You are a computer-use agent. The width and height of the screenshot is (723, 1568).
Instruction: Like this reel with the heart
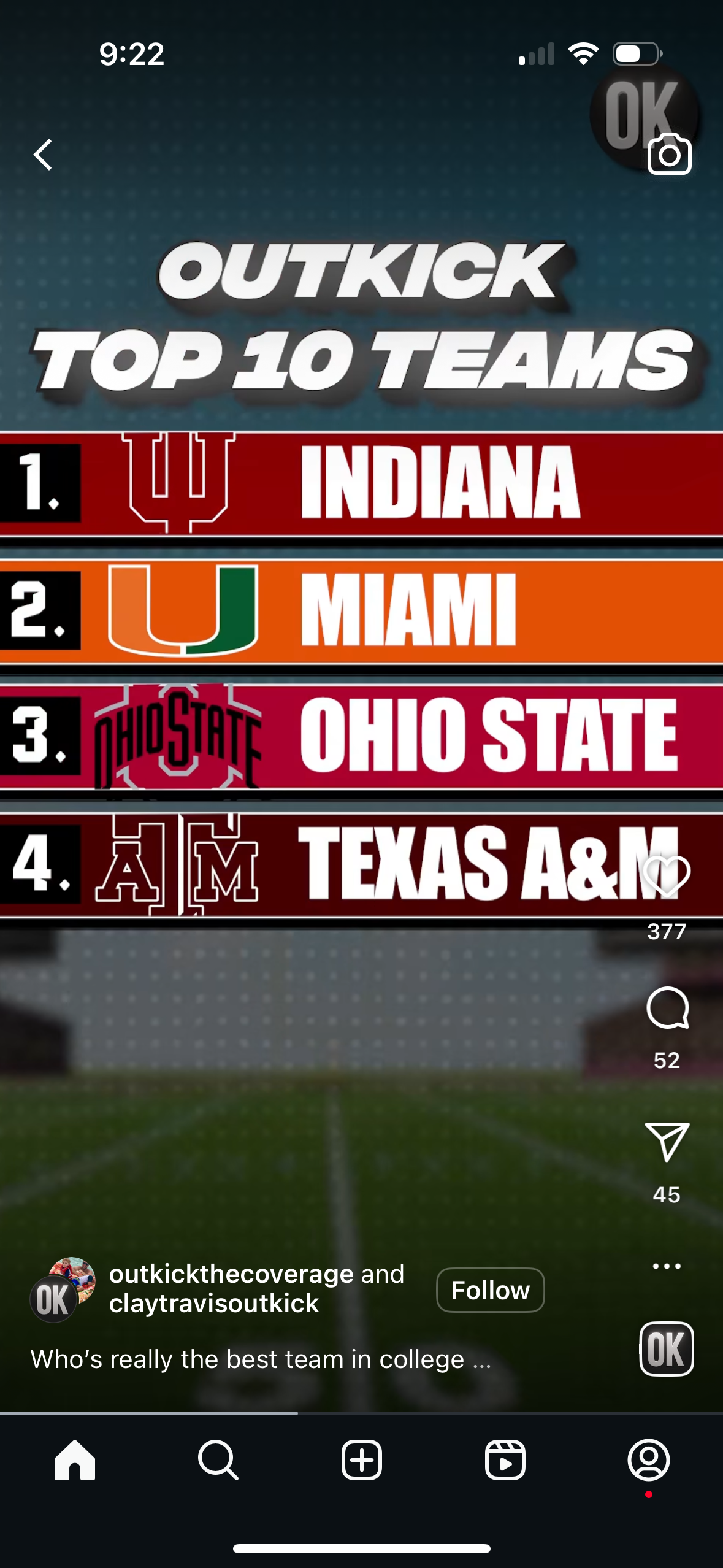click(x=667, y=876)
